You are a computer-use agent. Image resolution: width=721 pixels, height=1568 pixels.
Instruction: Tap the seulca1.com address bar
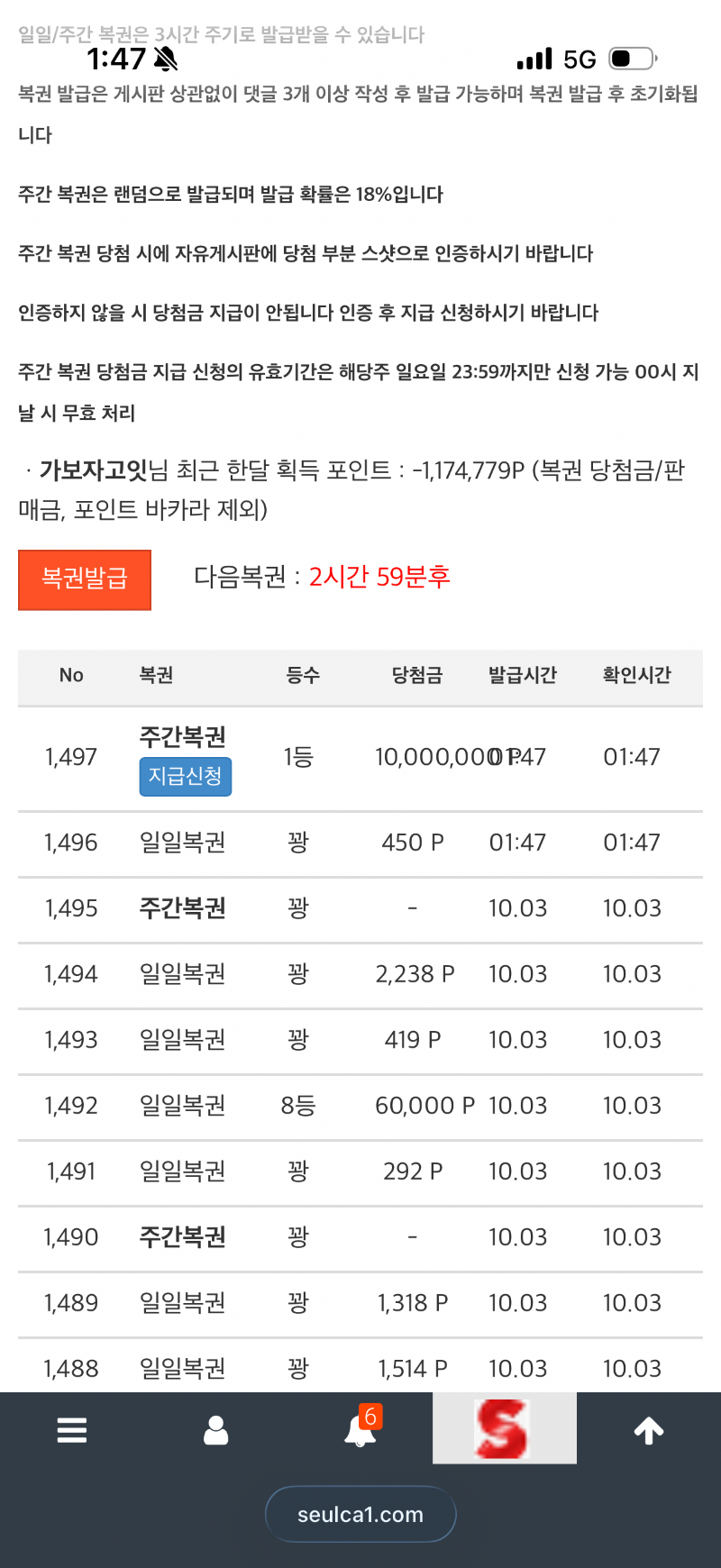tap(360, 1514)
